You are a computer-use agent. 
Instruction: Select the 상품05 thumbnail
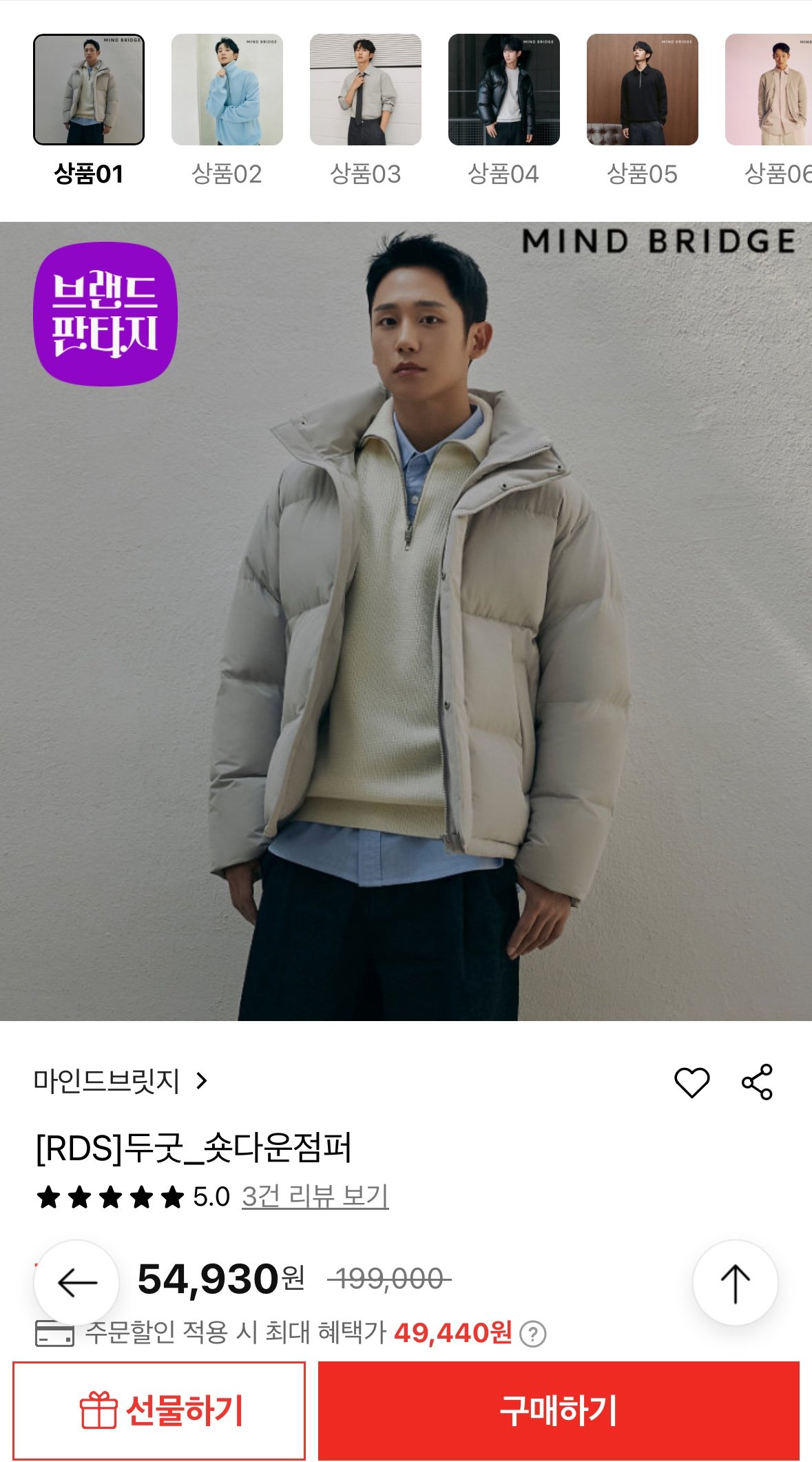(x=642, y=90)
